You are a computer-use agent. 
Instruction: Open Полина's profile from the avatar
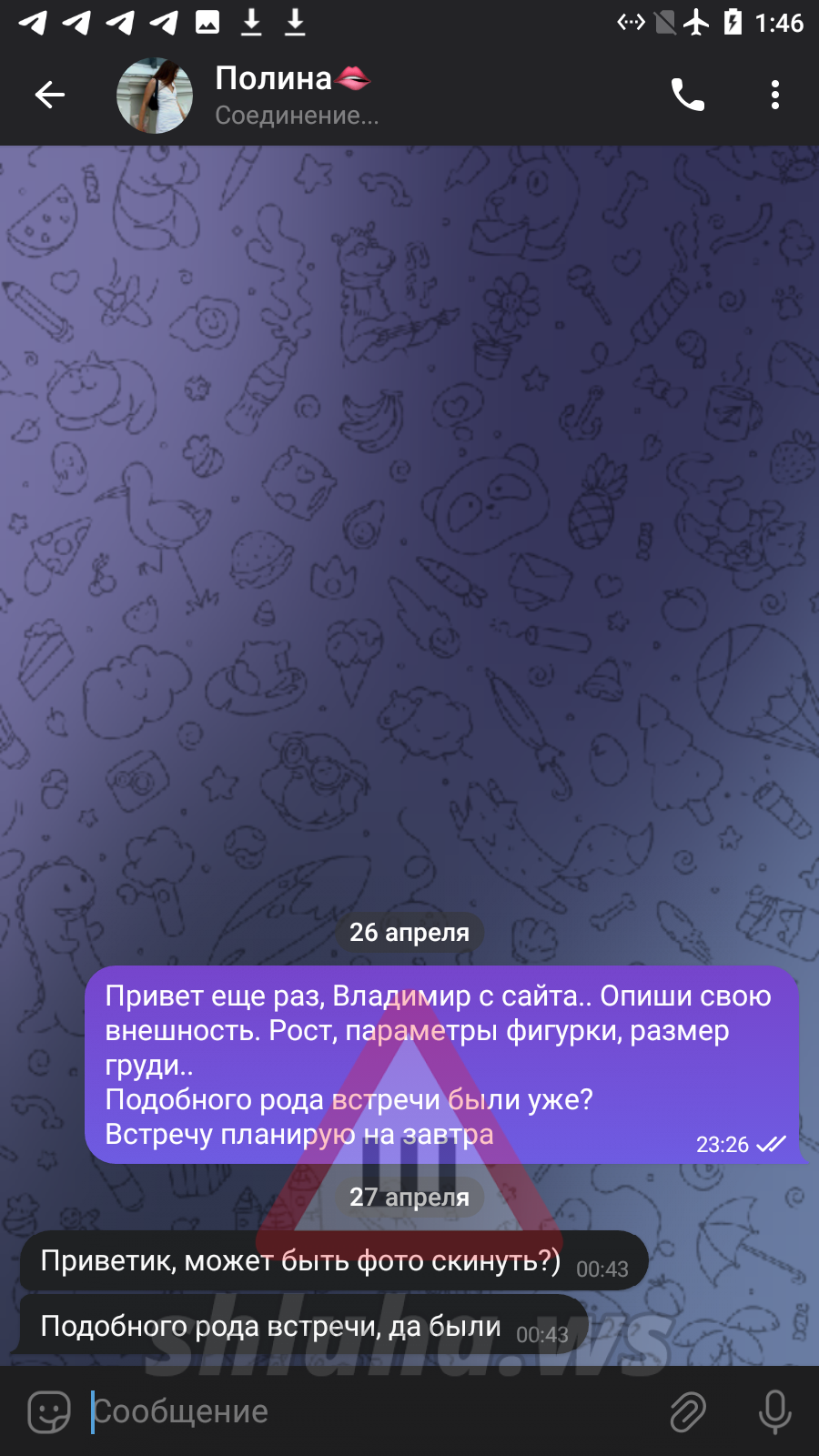tap(155, 96)
